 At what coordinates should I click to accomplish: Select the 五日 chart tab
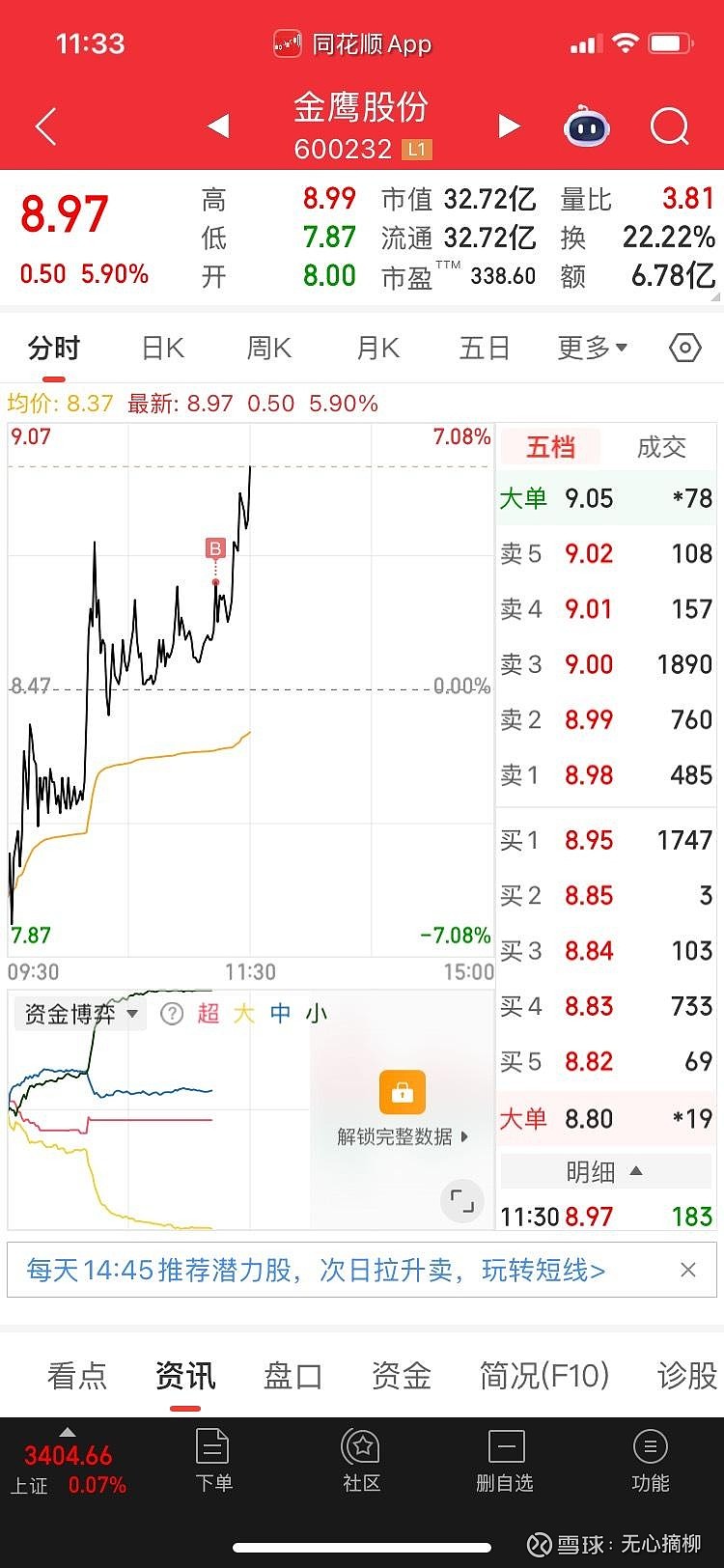(x=485, y=348)
